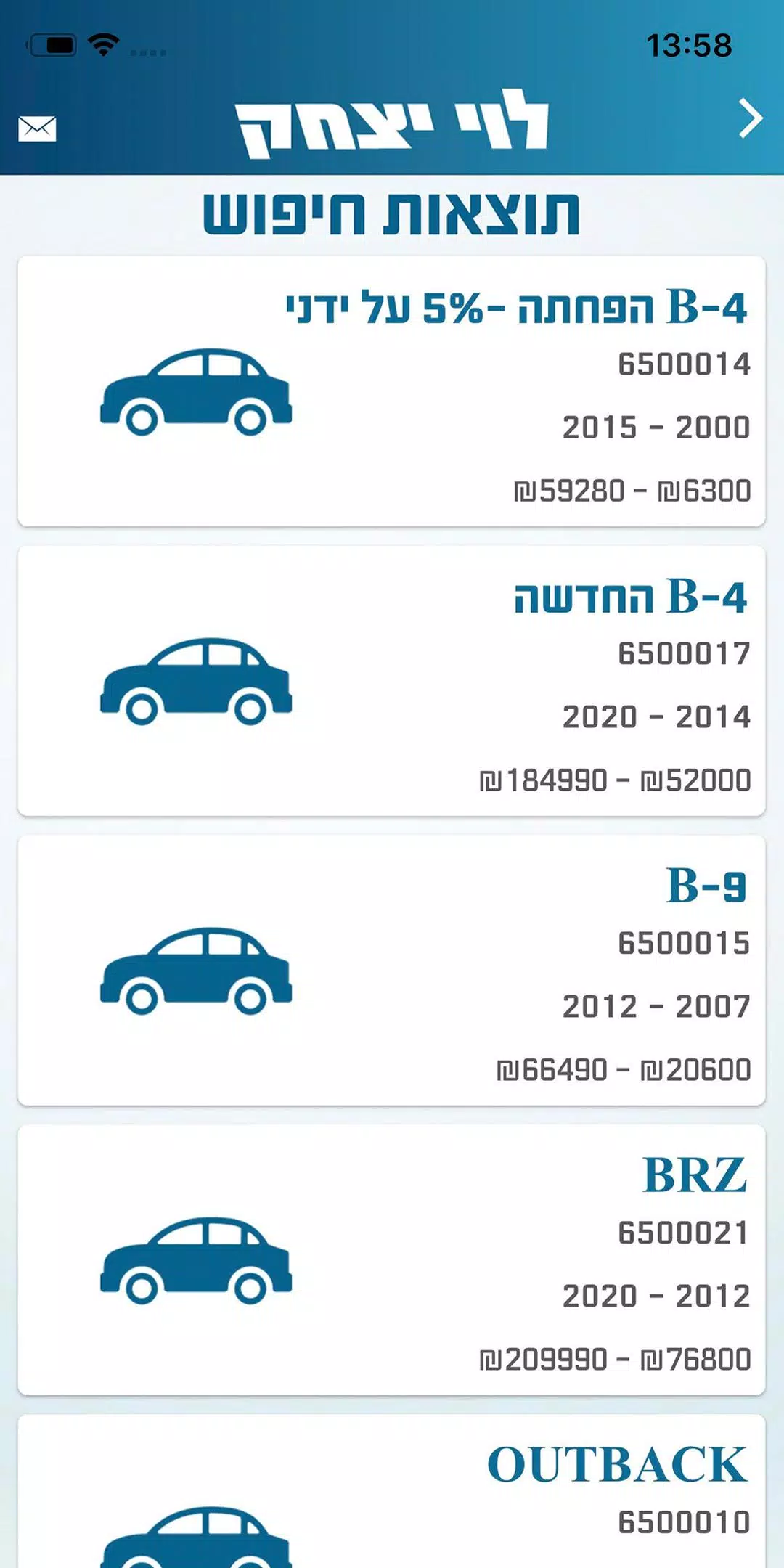Select catalog number 6500014

(681, 366)
